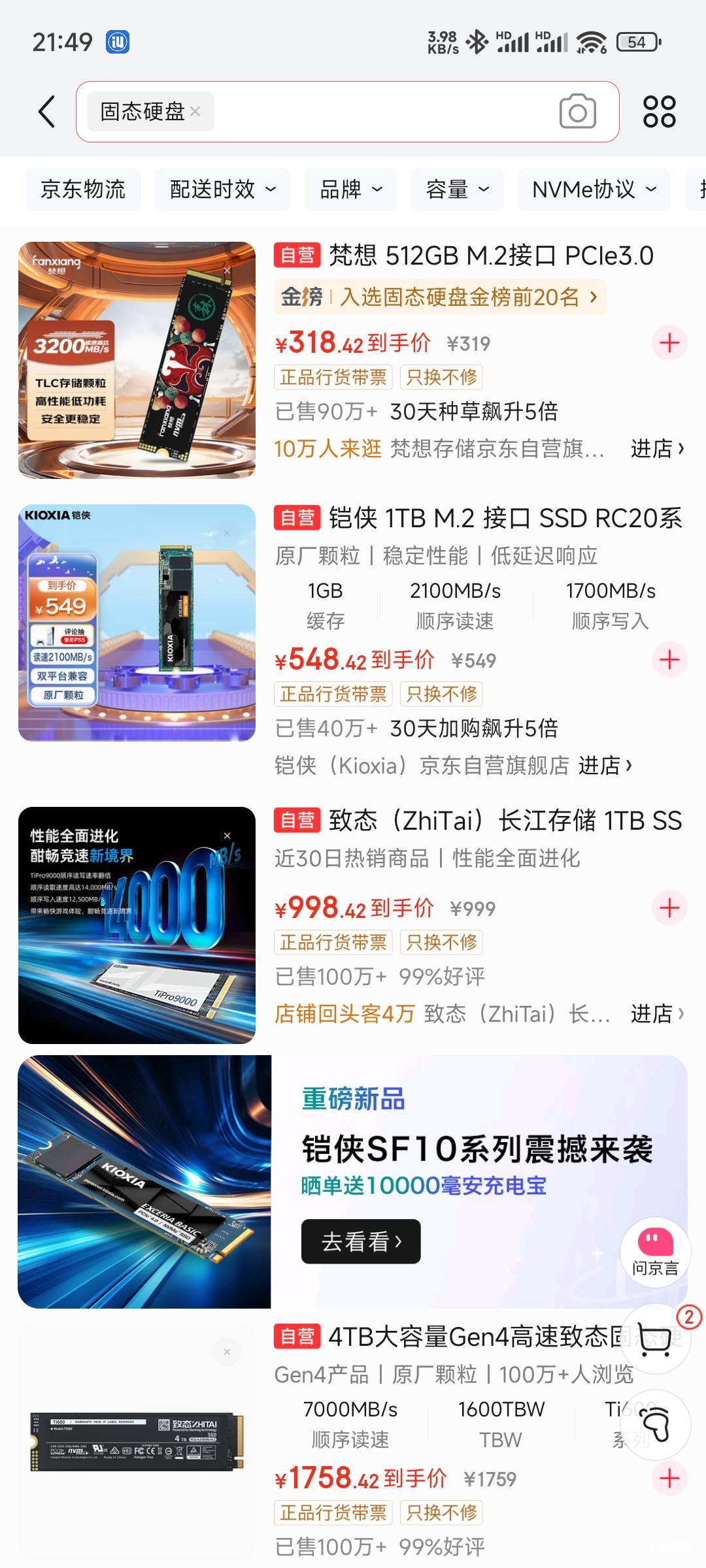Add 致态 4TB Gen4 SSD to cart

[x=669, y=1478]
